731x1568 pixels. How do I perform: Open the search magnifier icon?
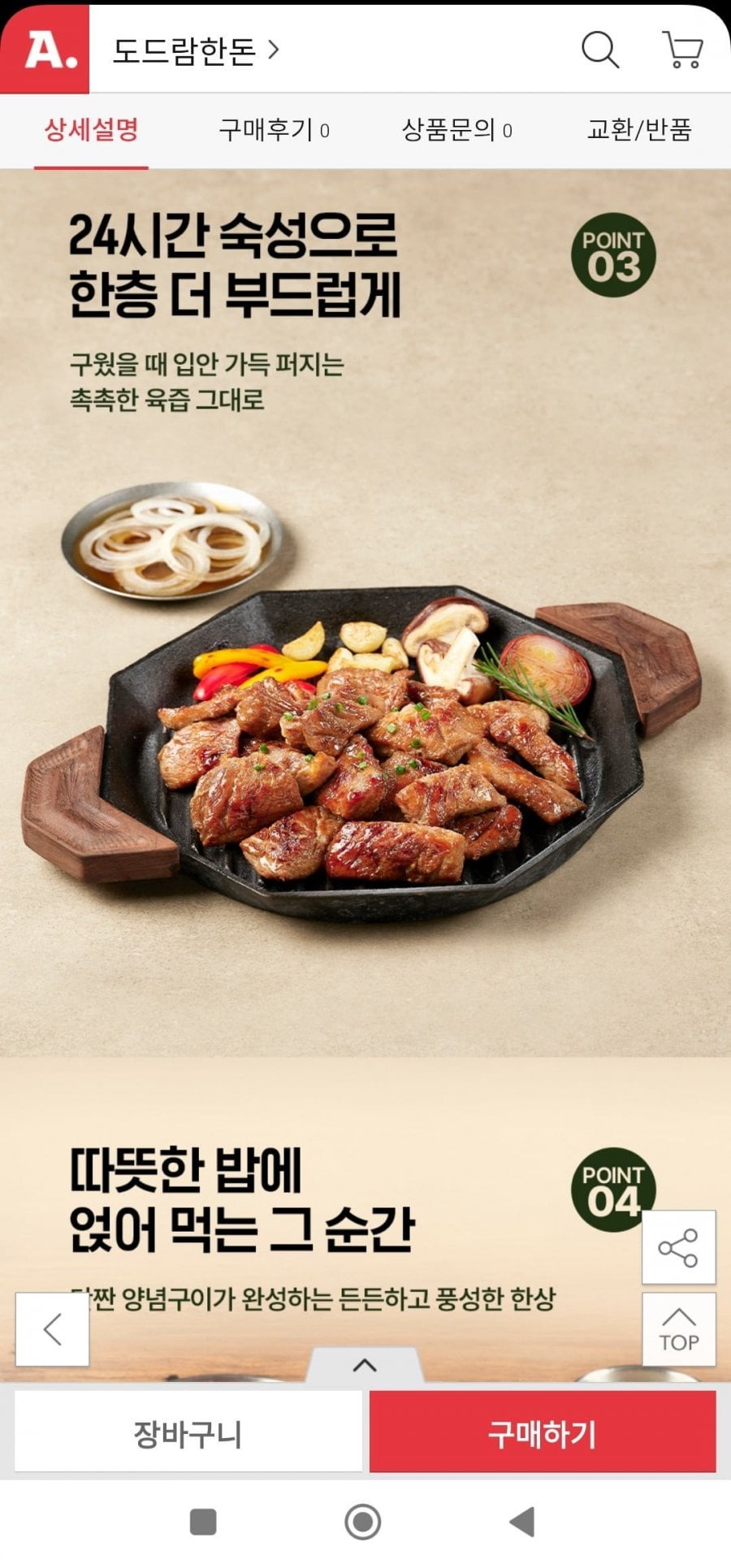[x=600, y=50]
